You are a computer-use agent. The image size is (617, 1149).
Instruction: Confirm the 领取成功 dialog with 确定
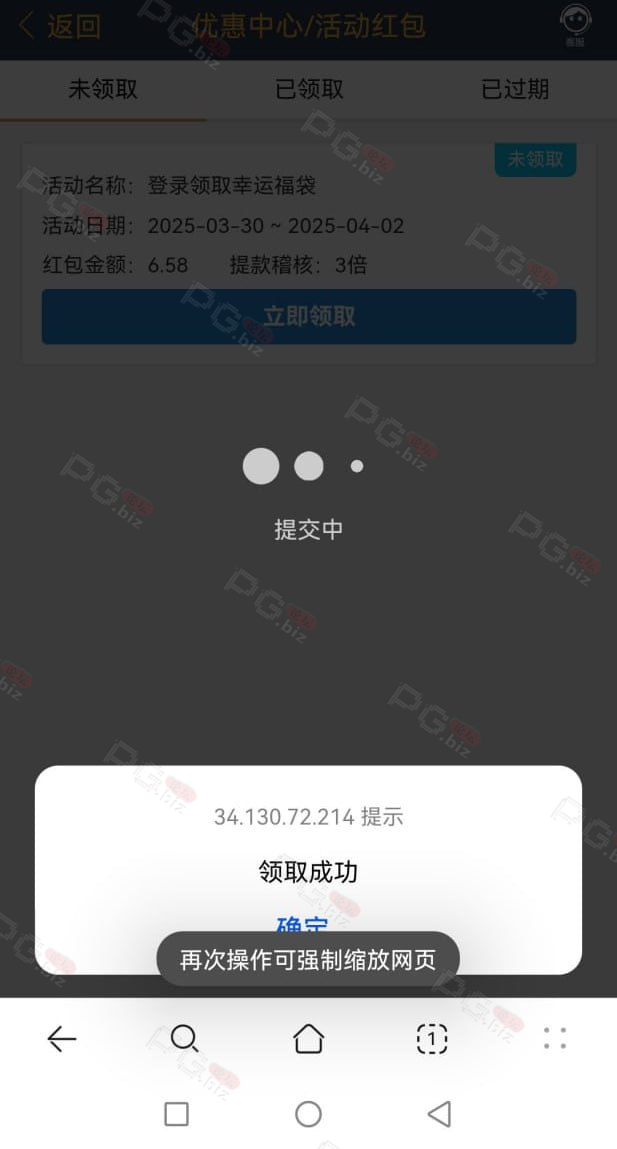pos(302,925)
